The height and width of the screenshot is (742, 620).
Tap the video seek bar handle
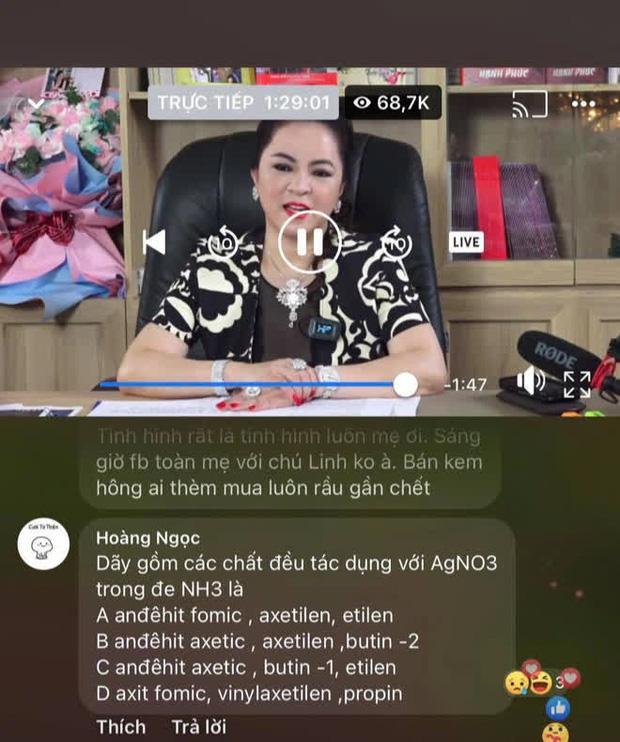[404, 384]
